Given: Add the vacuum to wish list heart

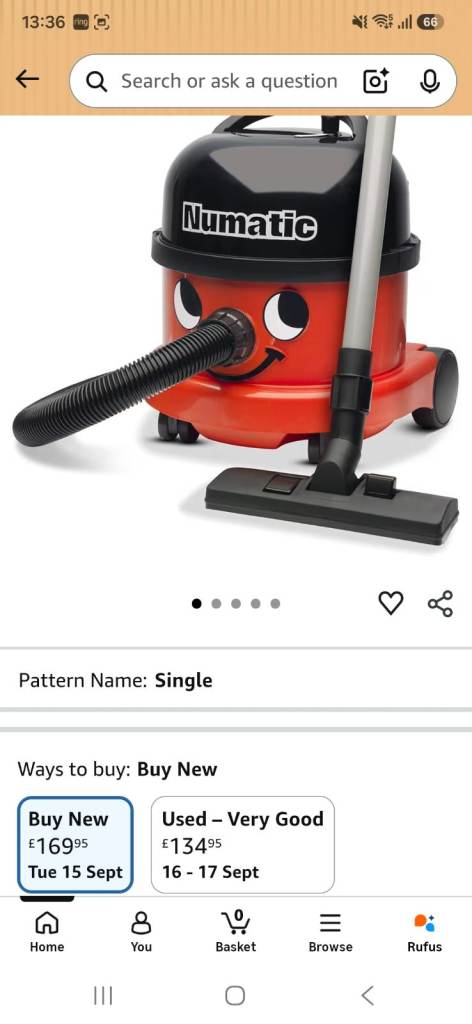Looking at the screenshot, I should (x=391, y=603).
